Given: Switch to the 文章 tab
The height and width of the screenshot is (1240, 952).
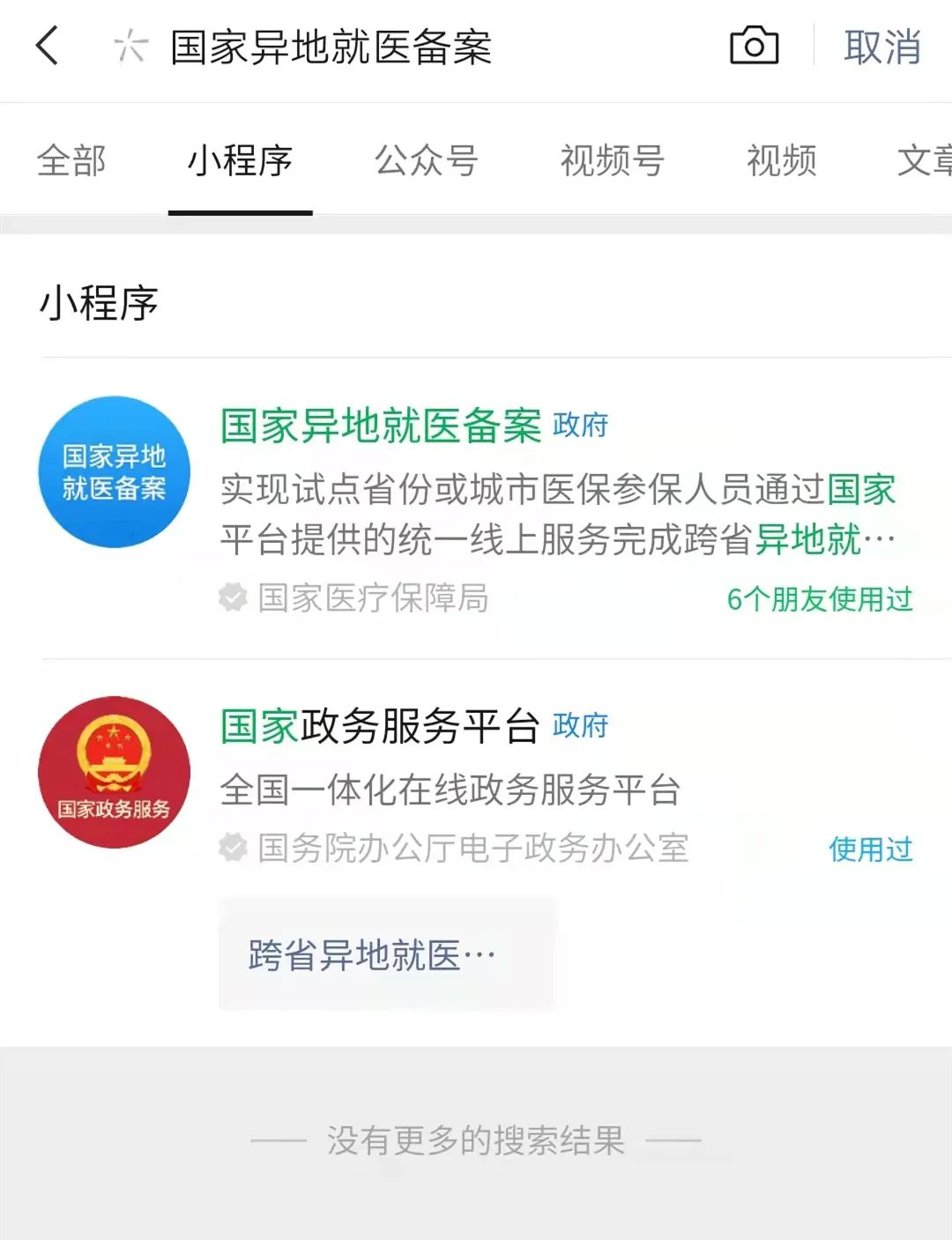Looking at the screenshot, I should tap(924, 161).
